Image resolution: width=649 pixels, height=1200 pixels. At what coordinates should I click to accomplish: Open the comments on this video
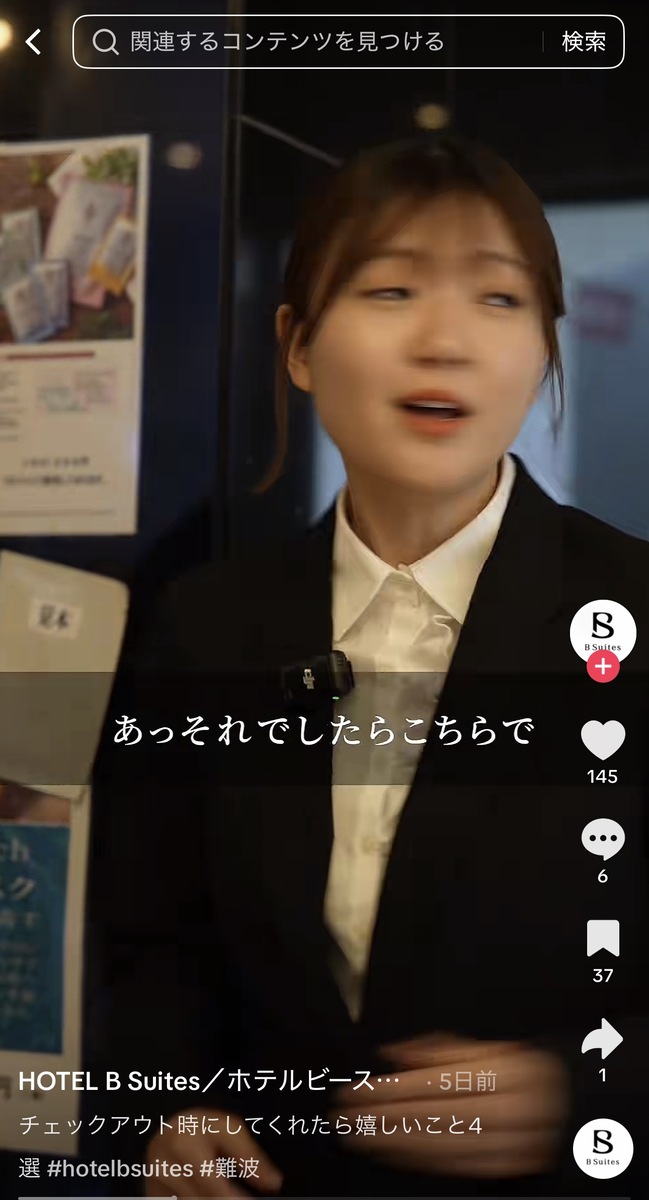pos(602,840)
